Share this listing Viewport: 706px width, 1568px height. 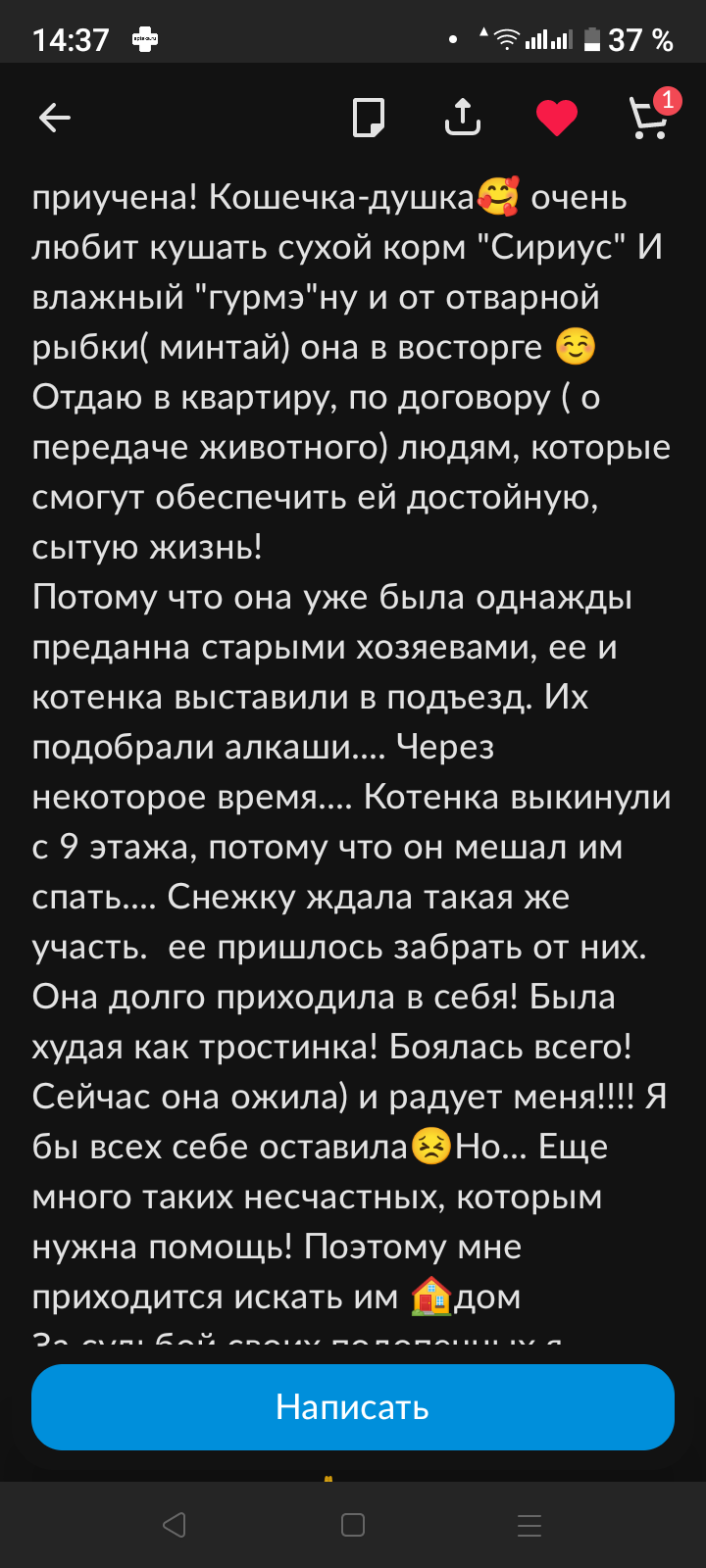[463, 118]
